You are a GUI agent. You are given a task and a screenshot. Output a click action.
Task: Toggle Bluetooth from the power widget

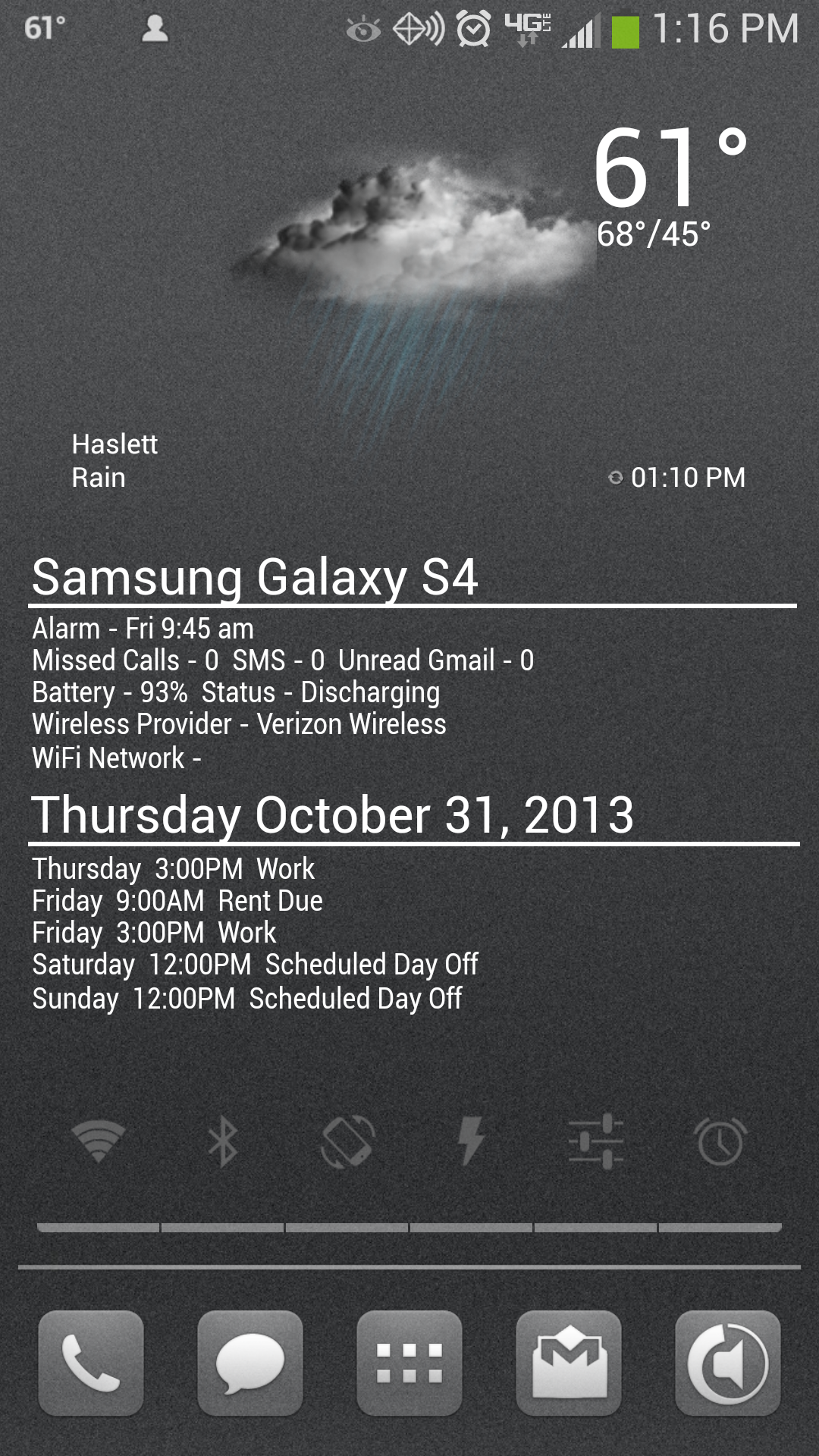click(x=223, y=1141)
